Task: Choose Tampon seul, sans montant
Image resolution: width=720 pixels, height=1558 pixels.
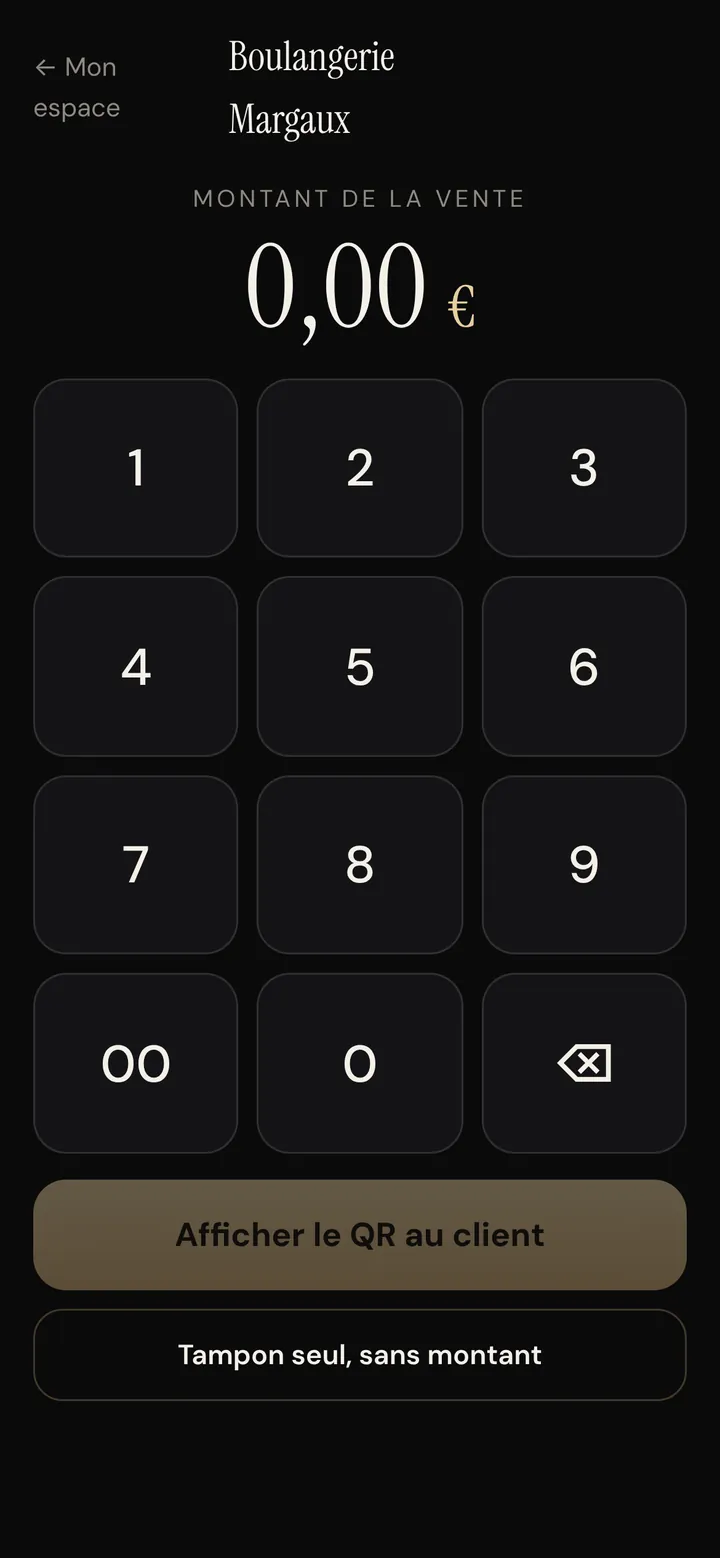Action: (x=360, y=1355)
